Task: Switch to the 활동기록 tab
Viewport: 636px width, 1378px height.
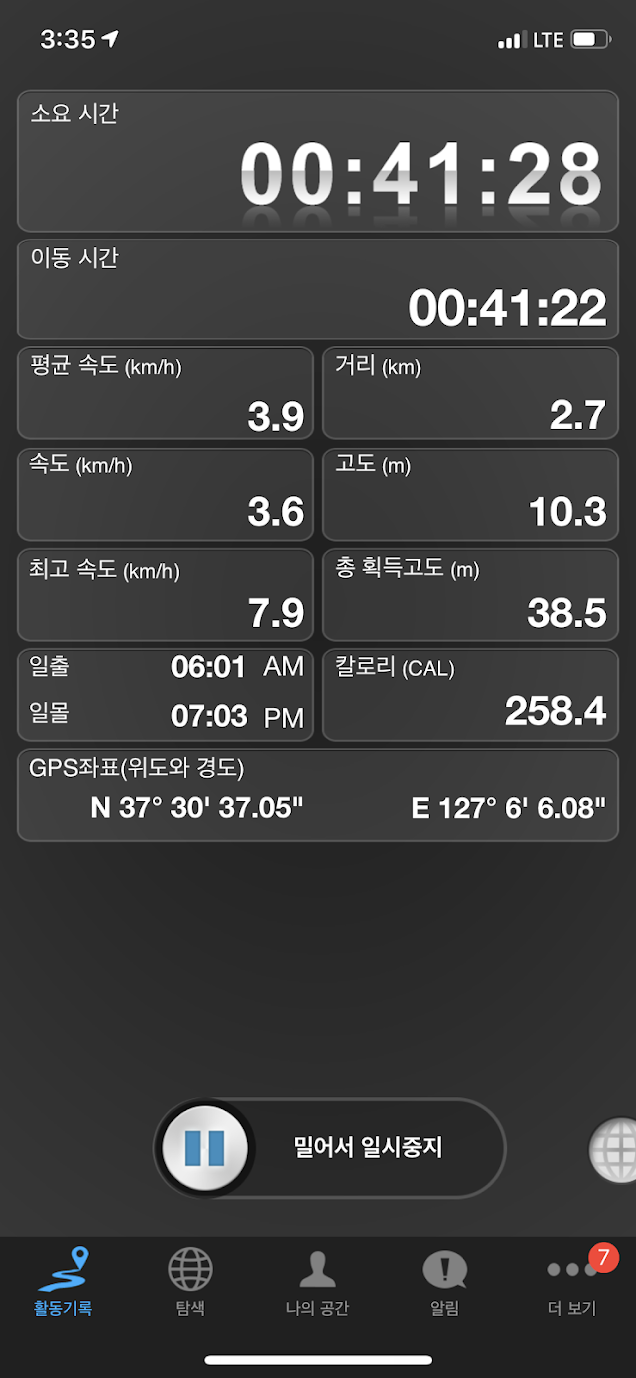Action: click(63, 1282)
